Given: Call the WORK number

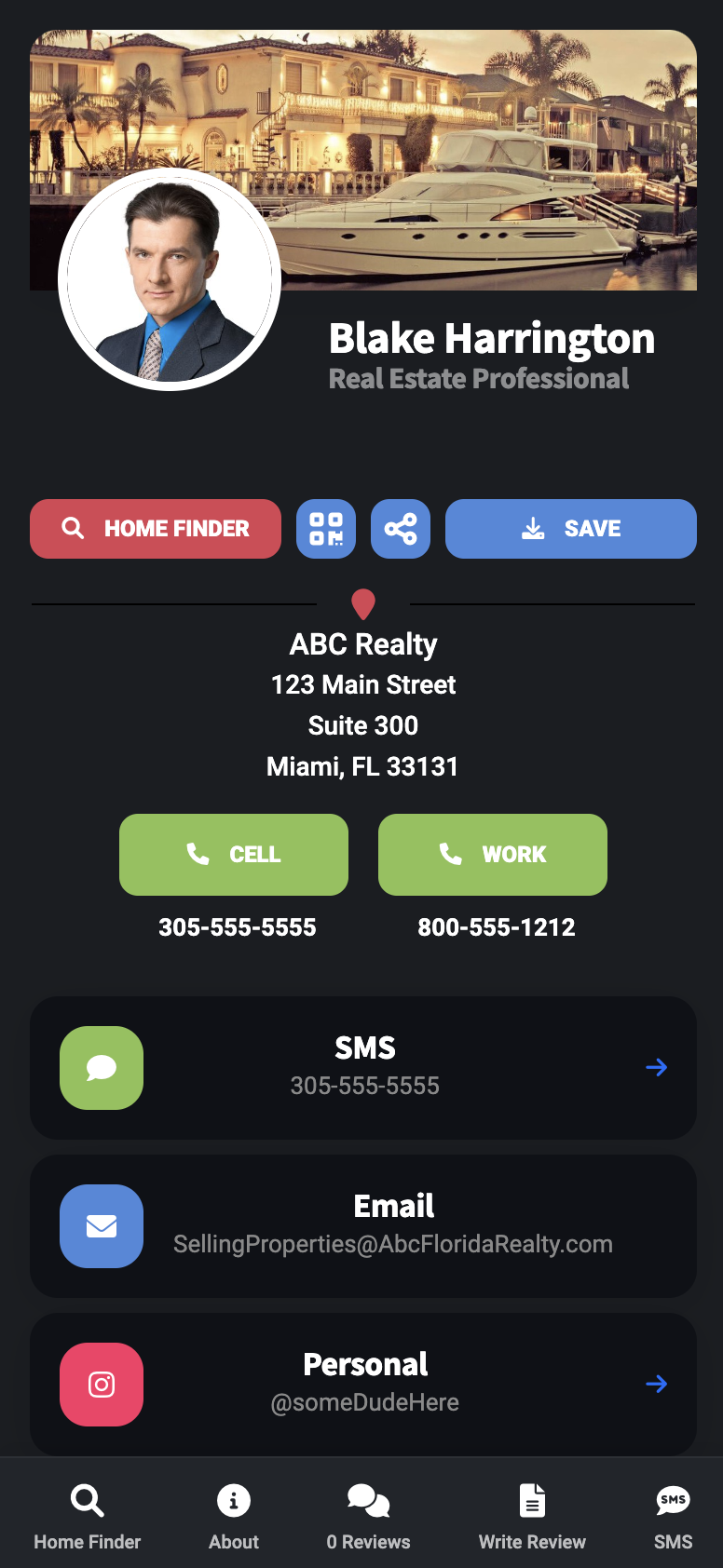Looking at the screenshot, I should point(493,855).
